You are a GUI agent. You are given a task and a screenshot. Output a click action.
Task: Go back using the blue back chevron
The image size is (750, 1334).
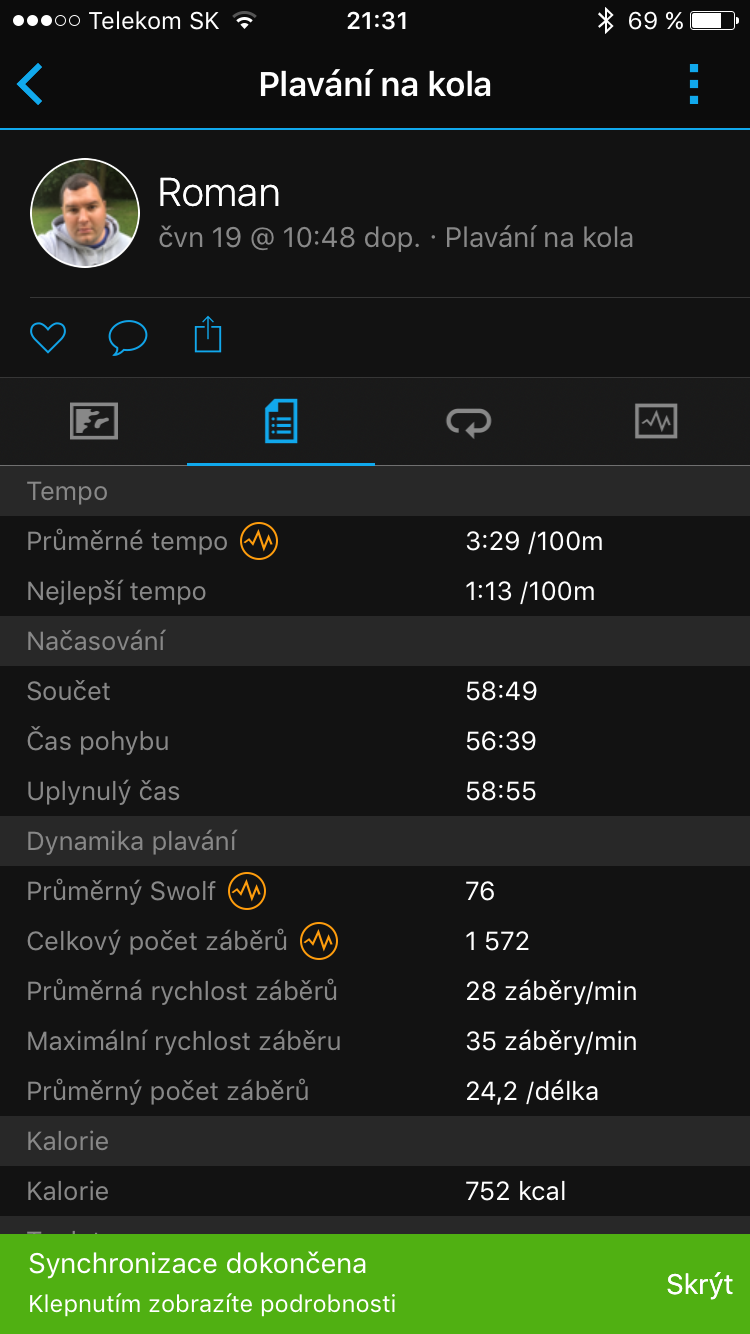[x=30, y=85]
